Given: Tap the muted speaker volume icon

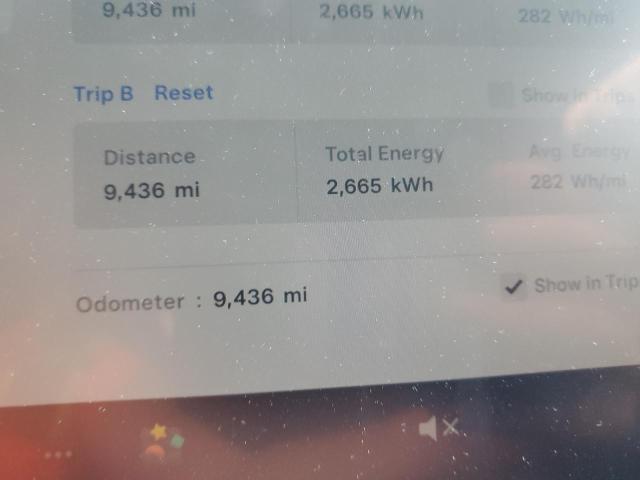Looking at the screenshot, I should coord(439,429).
